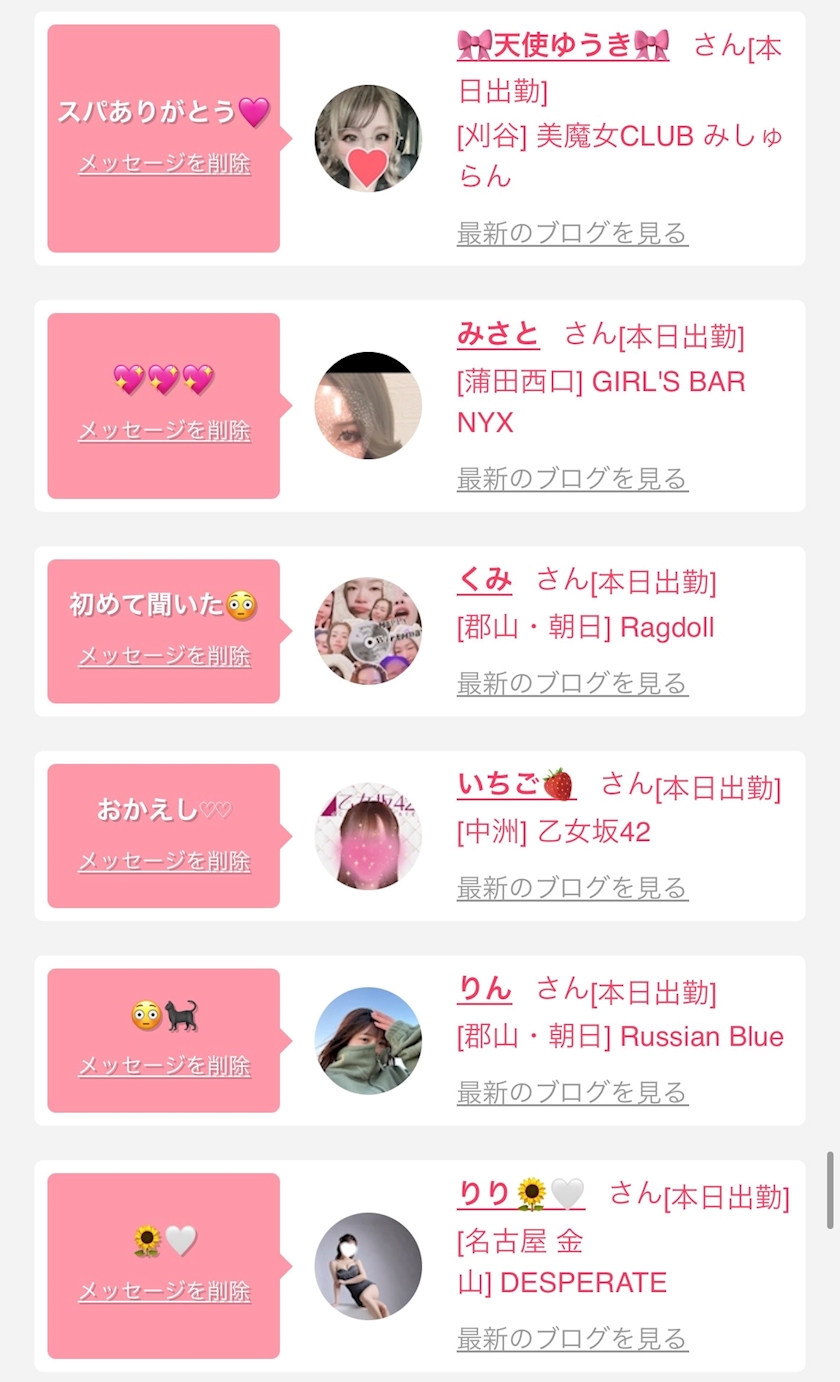This screenshot has height=1382, width=840.
Task: Open りり's profile link
Action: pyautogui.click(x=521, y=1193)
